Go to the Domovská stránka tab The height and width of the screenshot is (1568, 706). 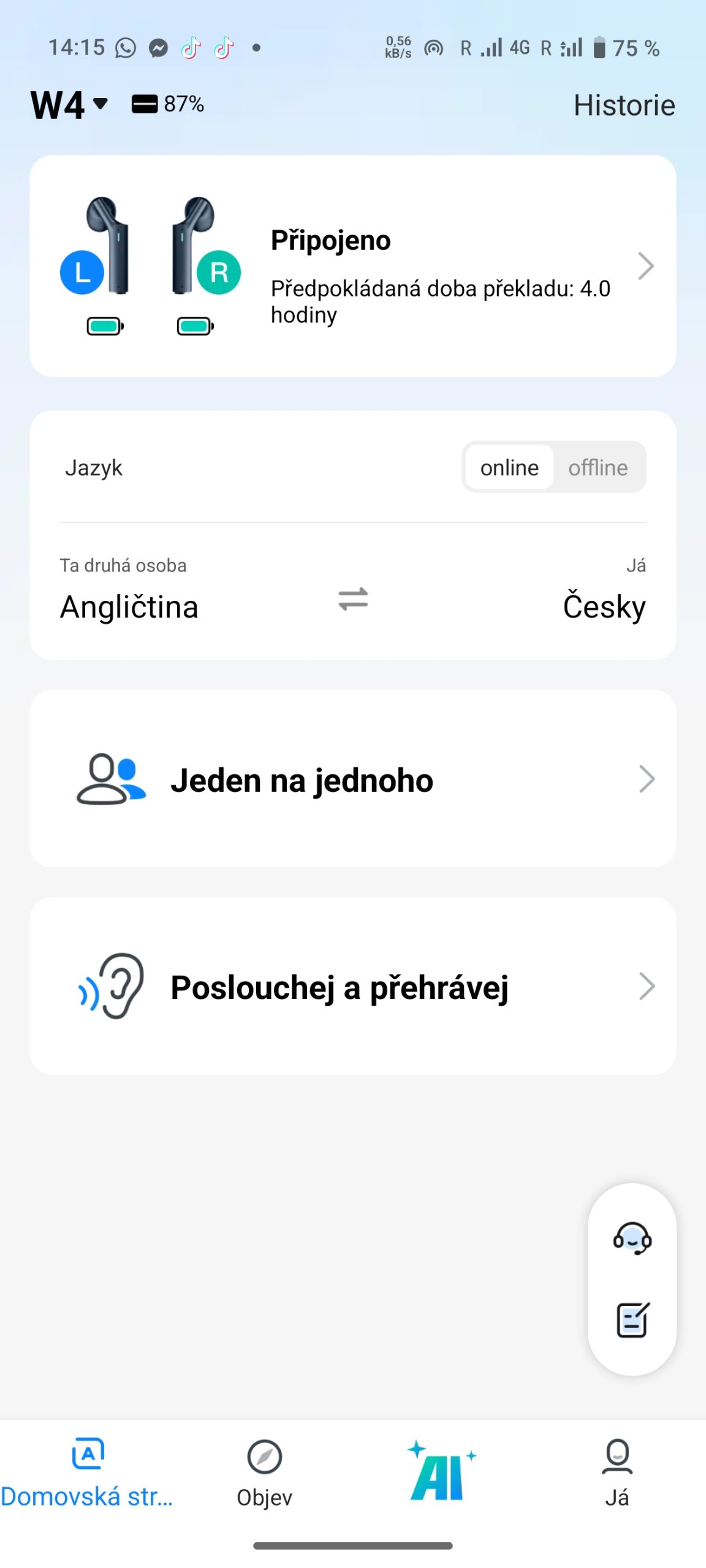88,1472
